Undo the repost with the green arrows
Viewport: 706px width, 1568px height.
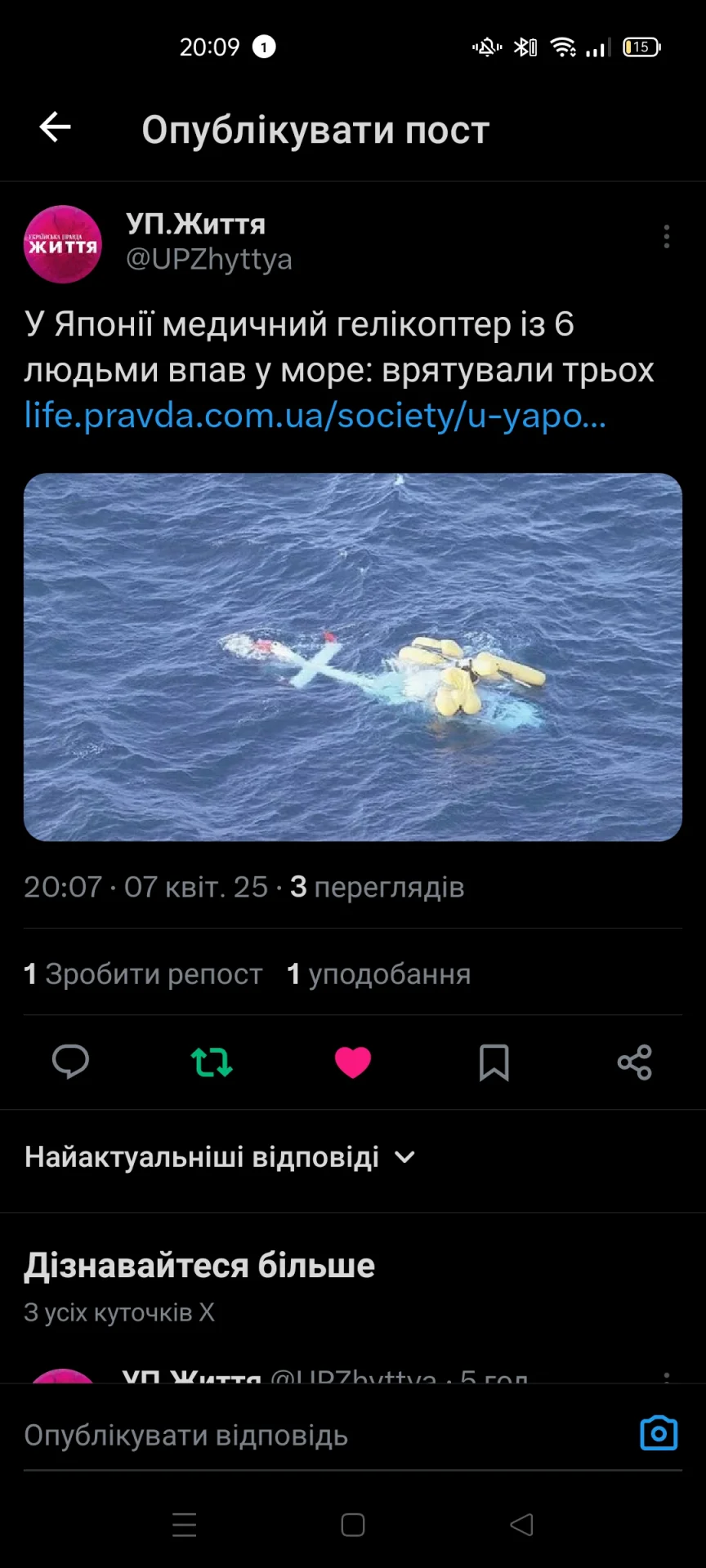pyautogui.click(x=212, y=1062)
